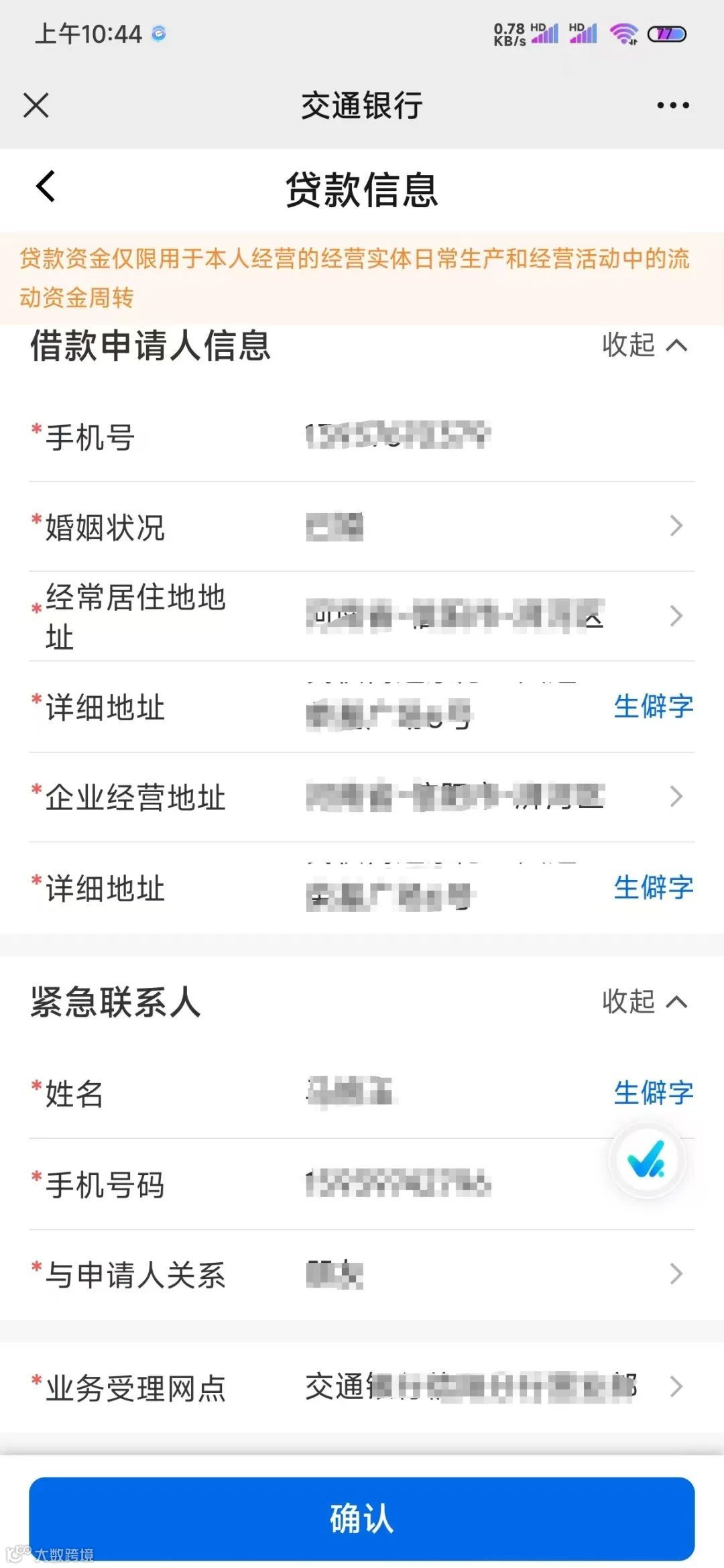Open the 企业经营地址 region picker

(x=677, y=797)
